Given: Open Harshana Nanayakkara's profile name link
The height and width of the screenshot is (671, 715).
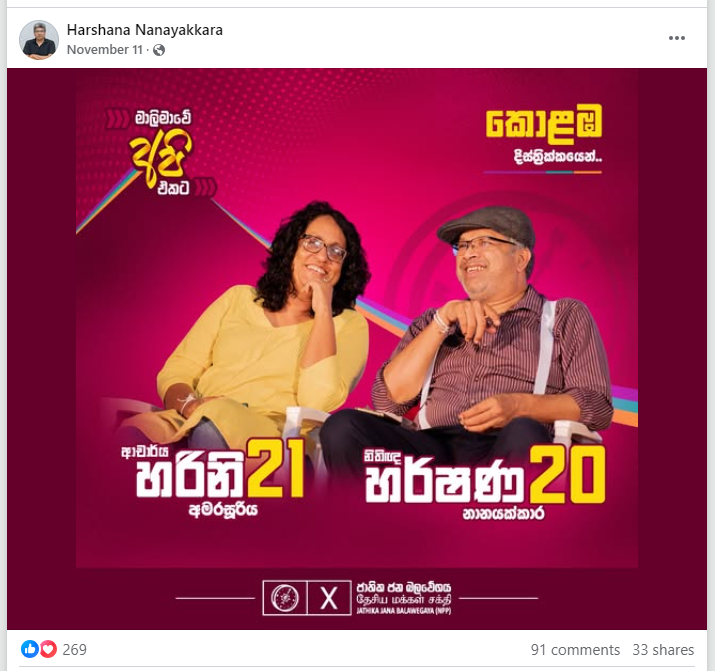Looking at the screenshot, I should (144, 30).
